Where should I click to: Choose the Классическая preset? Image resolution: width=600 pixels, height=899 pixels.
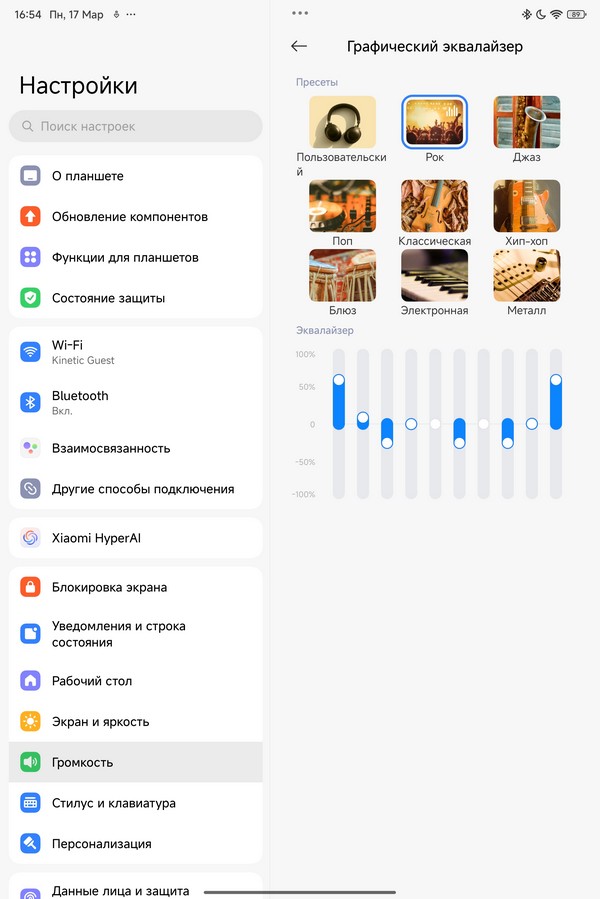click(434, 206)
